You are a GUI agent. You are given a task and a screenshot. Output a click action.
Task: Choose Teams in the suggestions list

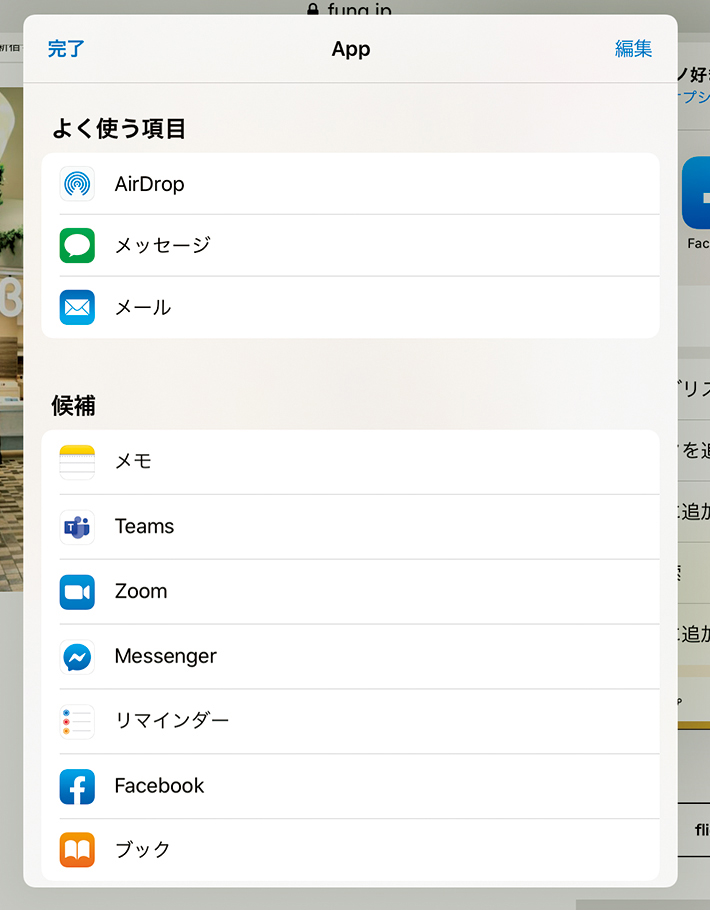tap(350, 526)
